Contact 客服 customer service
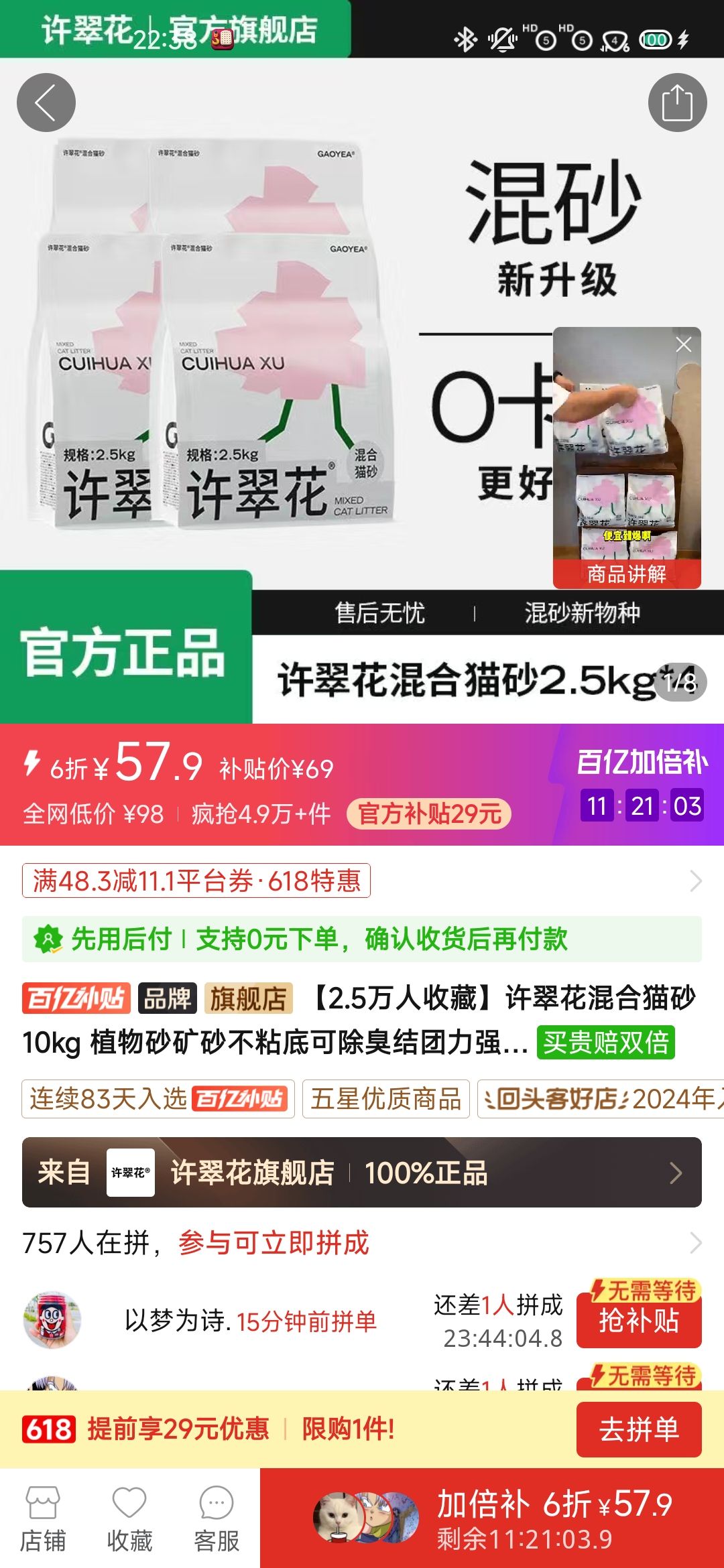The width and height of the screenshot is (724, 1568). pyautogui.click(x=216, y=1519)
